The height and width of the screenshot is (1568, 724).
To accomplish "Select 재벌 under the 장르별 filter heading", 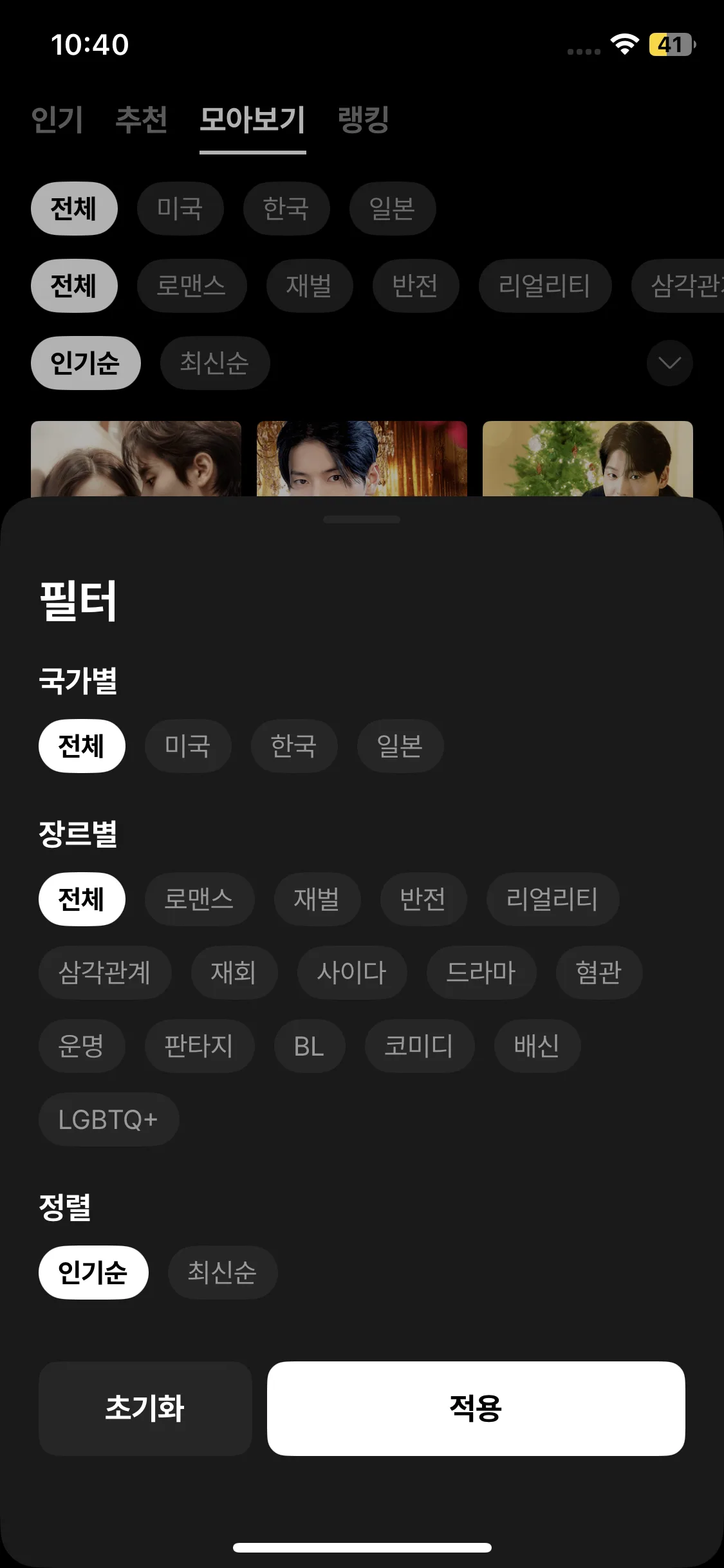I will click(x=317, y=899).
